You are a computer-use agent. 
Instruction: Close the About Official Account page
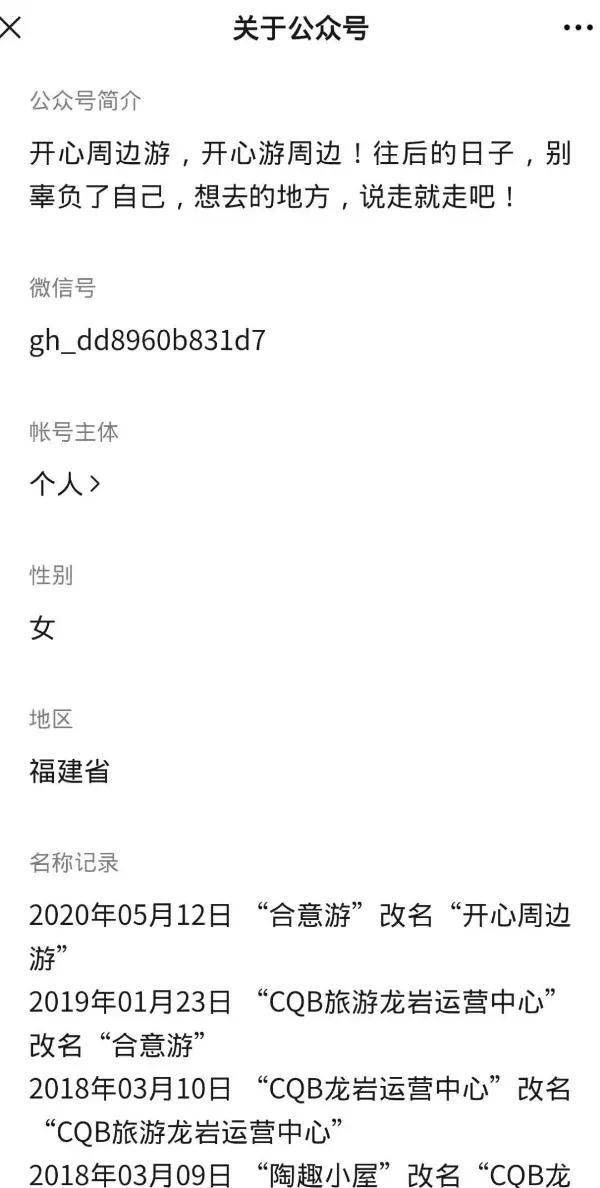pos(10,28)
